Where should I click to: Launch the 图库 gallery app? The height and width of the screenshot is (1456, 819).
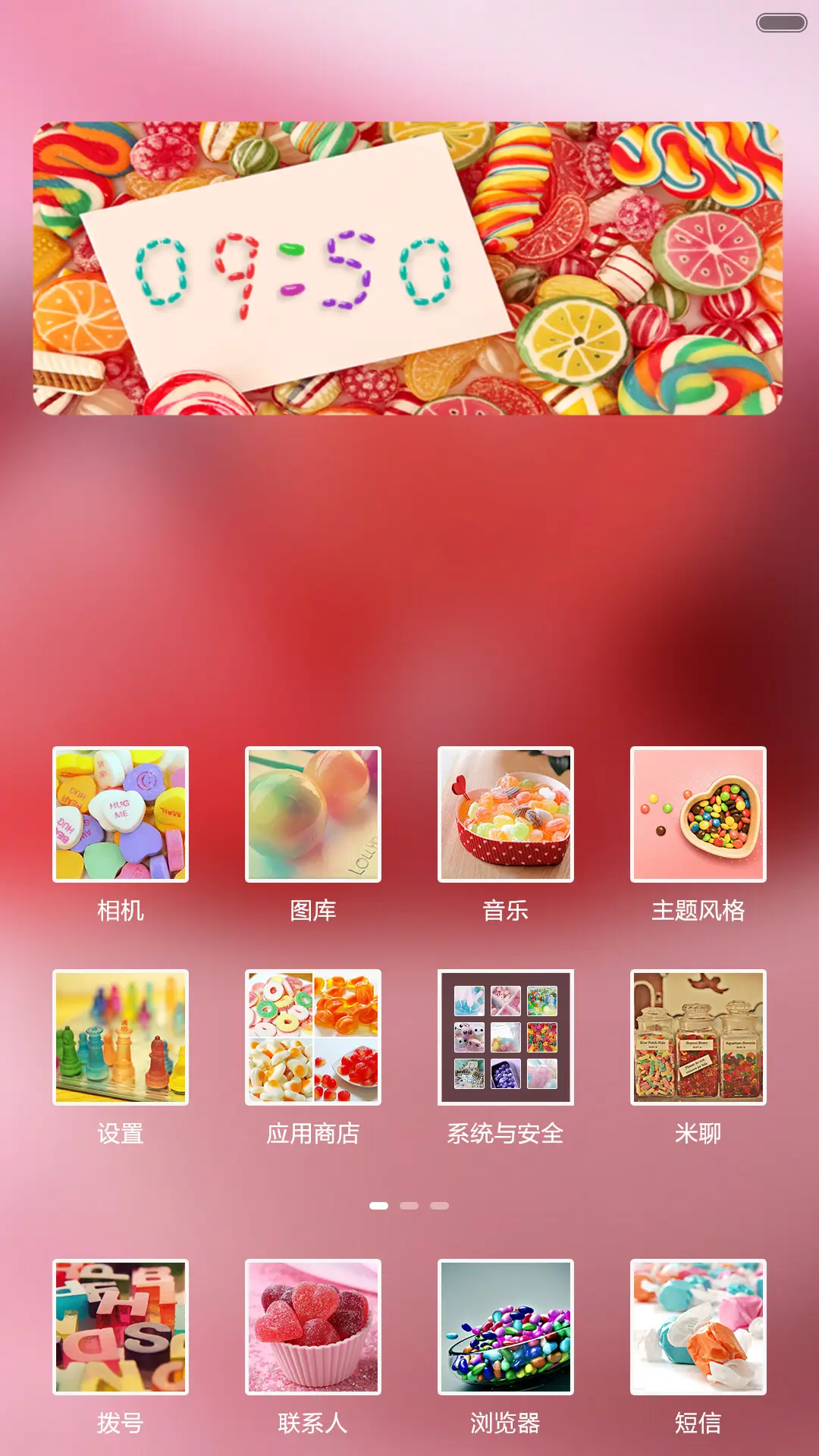click(313, 814)
